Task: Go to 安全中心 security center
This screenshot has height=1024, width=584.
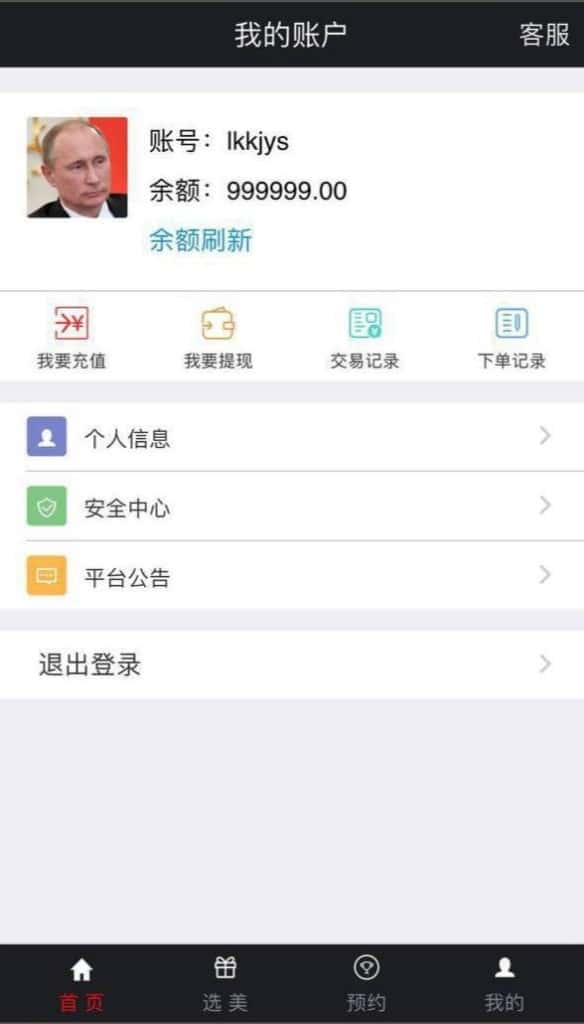Action: (292, 505)
